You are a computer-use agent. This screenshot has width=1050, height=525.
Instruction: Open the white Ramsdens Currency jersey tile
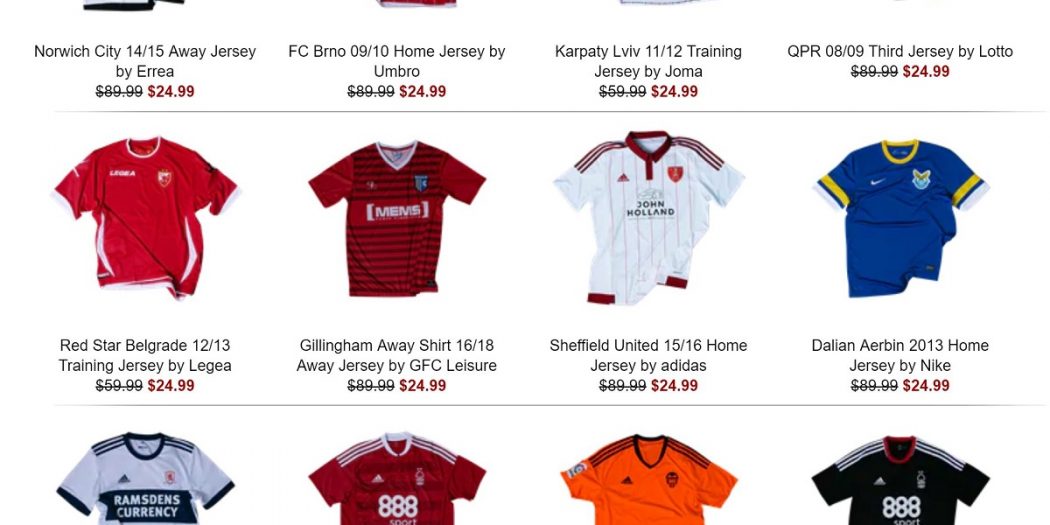coord(145,478)
